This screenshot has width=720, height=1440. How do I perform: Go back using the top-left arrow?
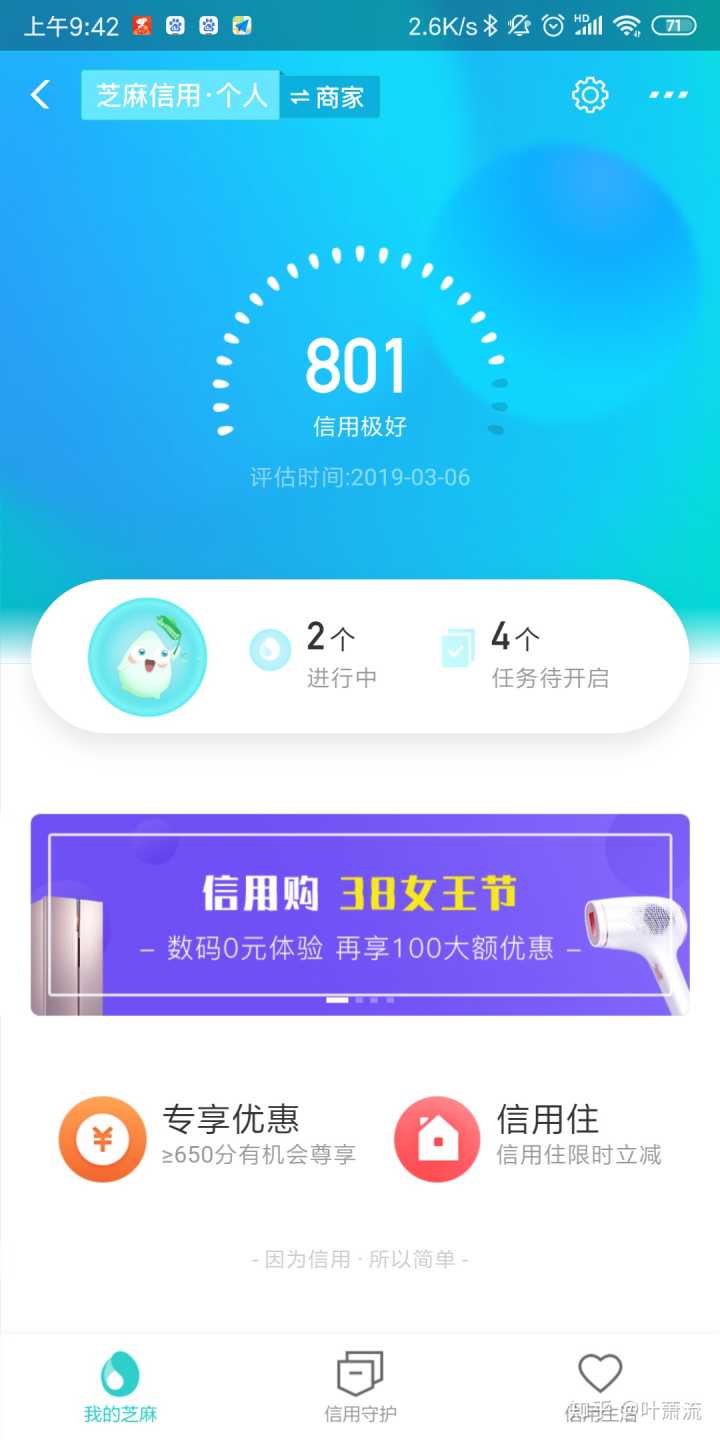(x=40, y=96)
